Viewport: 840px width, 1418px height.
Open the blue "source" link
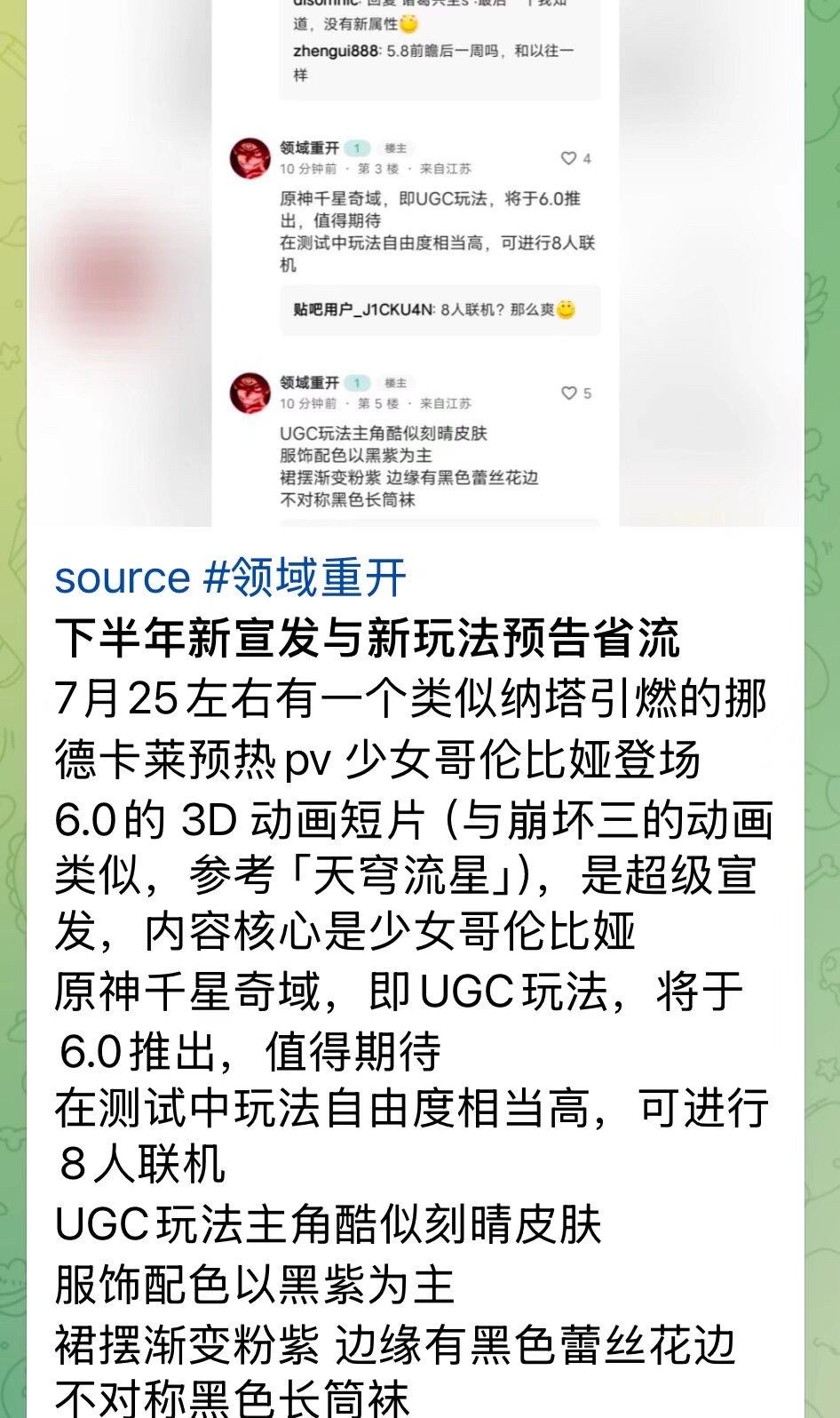point(123,578)
